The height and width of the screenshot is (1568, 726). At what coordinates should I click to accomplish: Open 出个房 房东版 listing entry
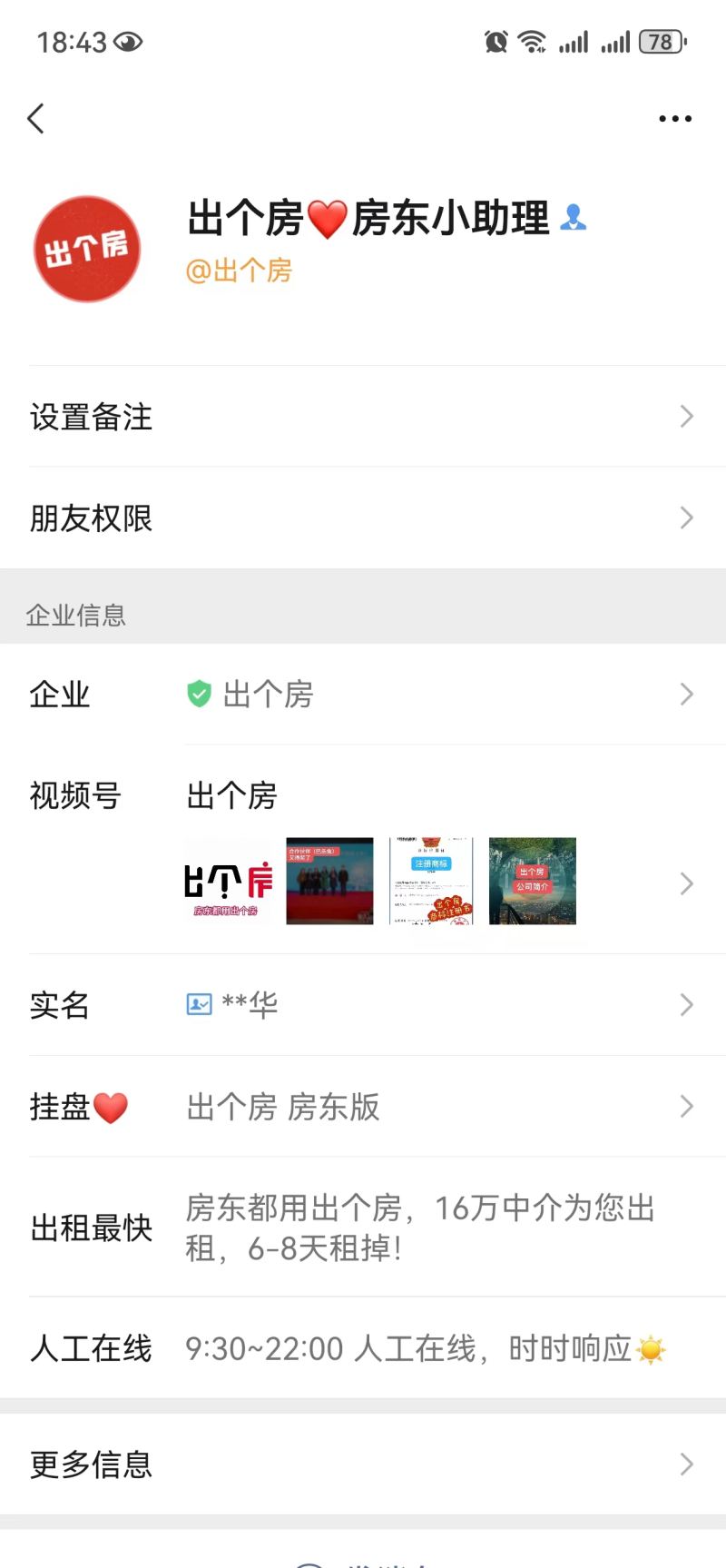[363, 1106]
